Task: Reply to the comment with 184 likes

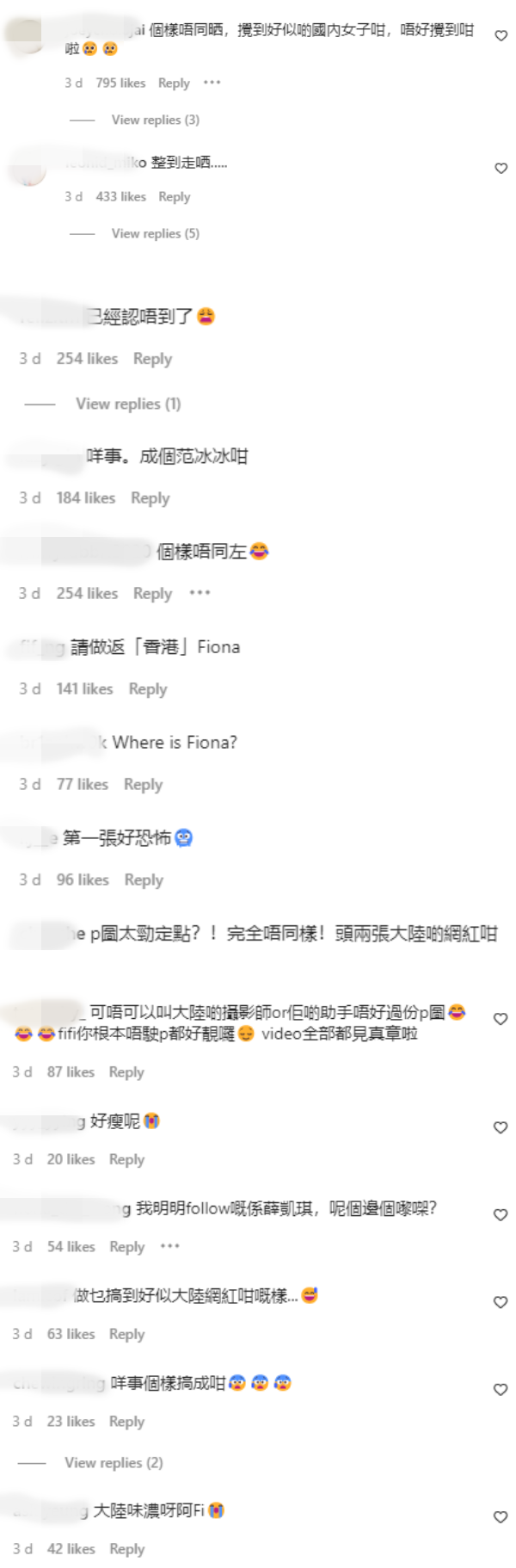Action: tap(150, 498)
